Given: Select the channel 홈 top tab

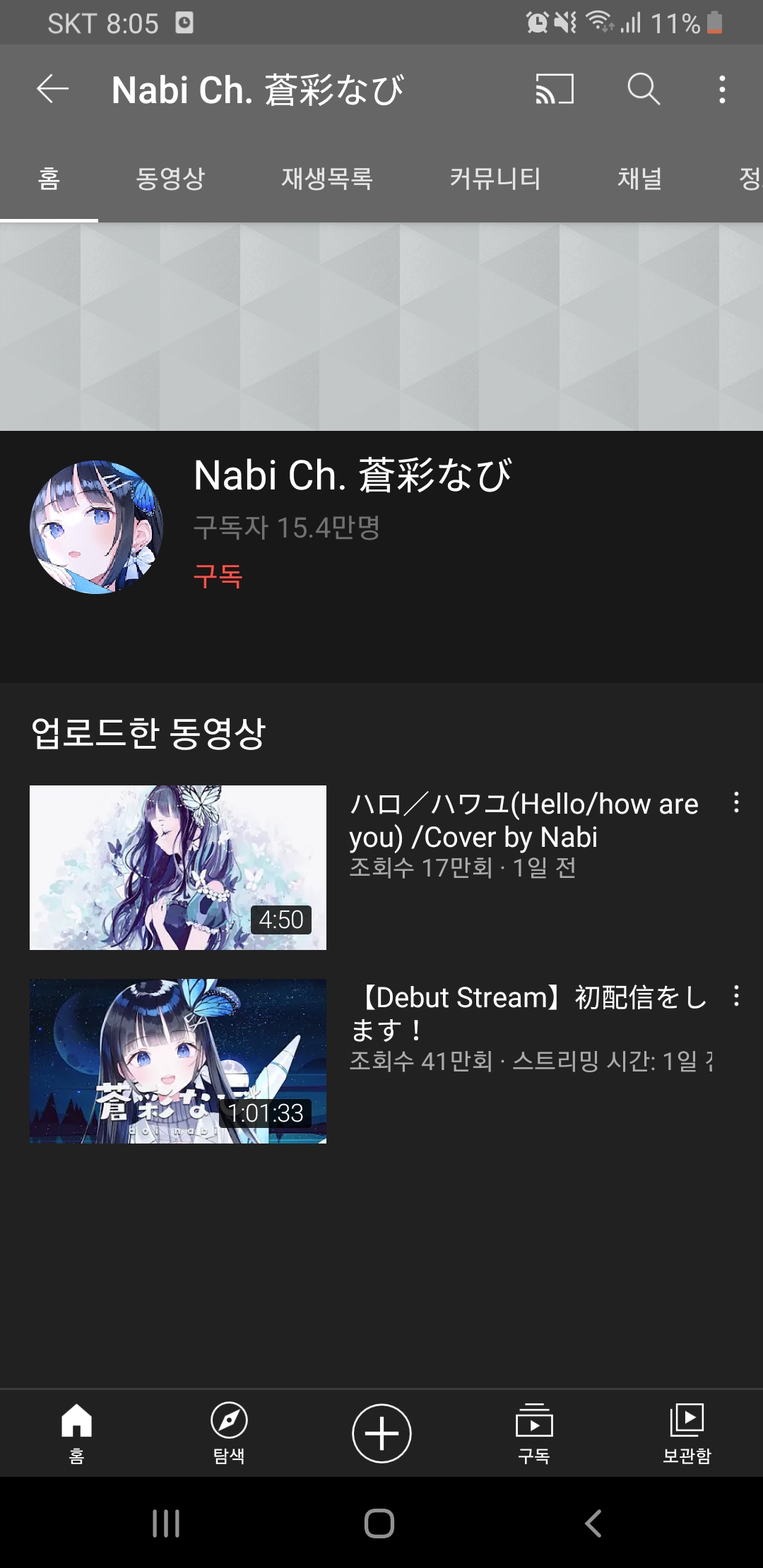Looking at the screenshot, I should point(49,178).
